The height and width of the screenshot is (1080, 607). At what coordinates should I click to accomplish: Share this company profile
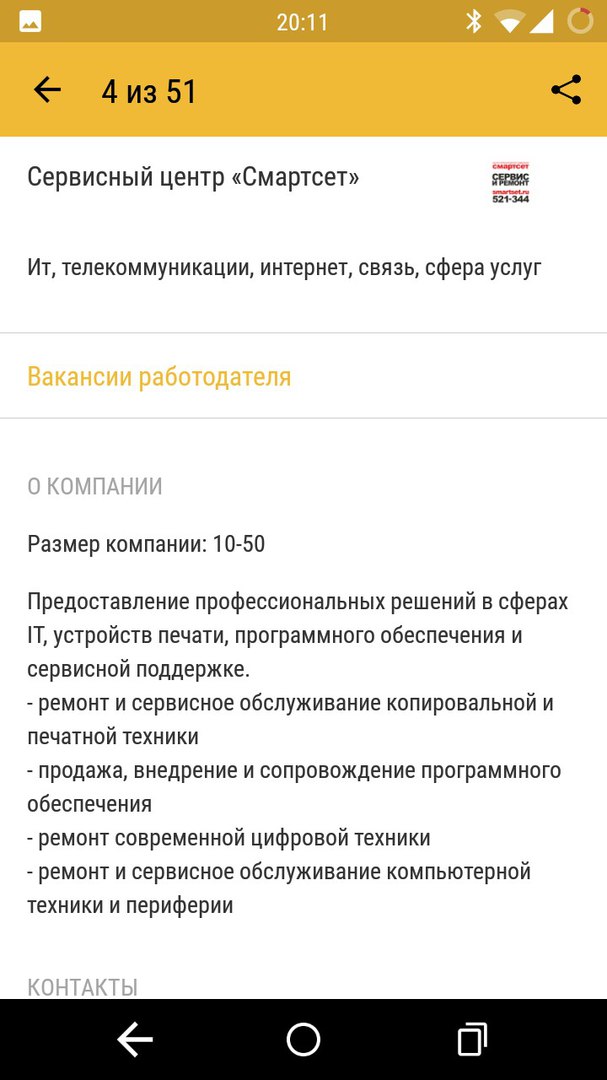click(566, 90)
